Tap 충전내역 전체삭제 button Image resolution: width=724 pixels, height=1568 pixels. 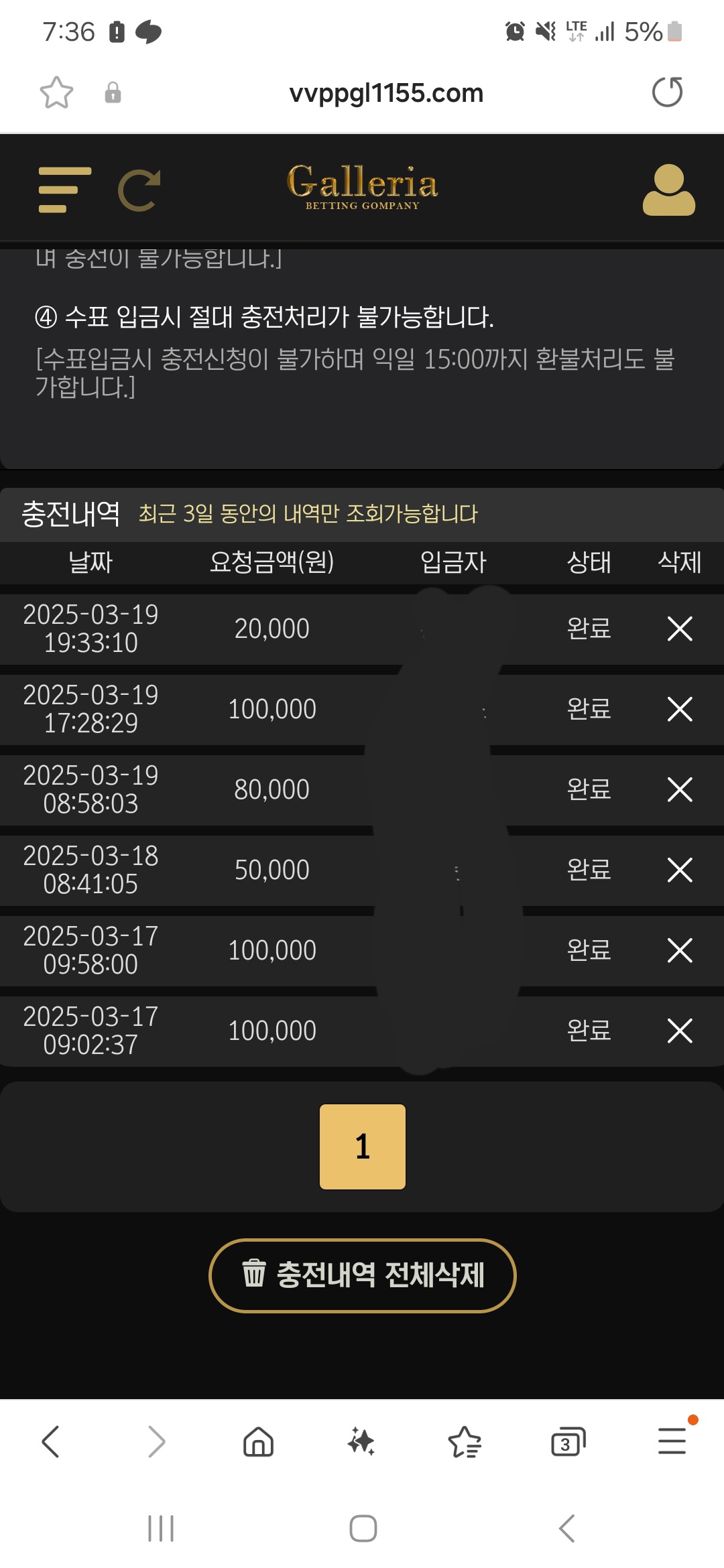coord(363,1275)
